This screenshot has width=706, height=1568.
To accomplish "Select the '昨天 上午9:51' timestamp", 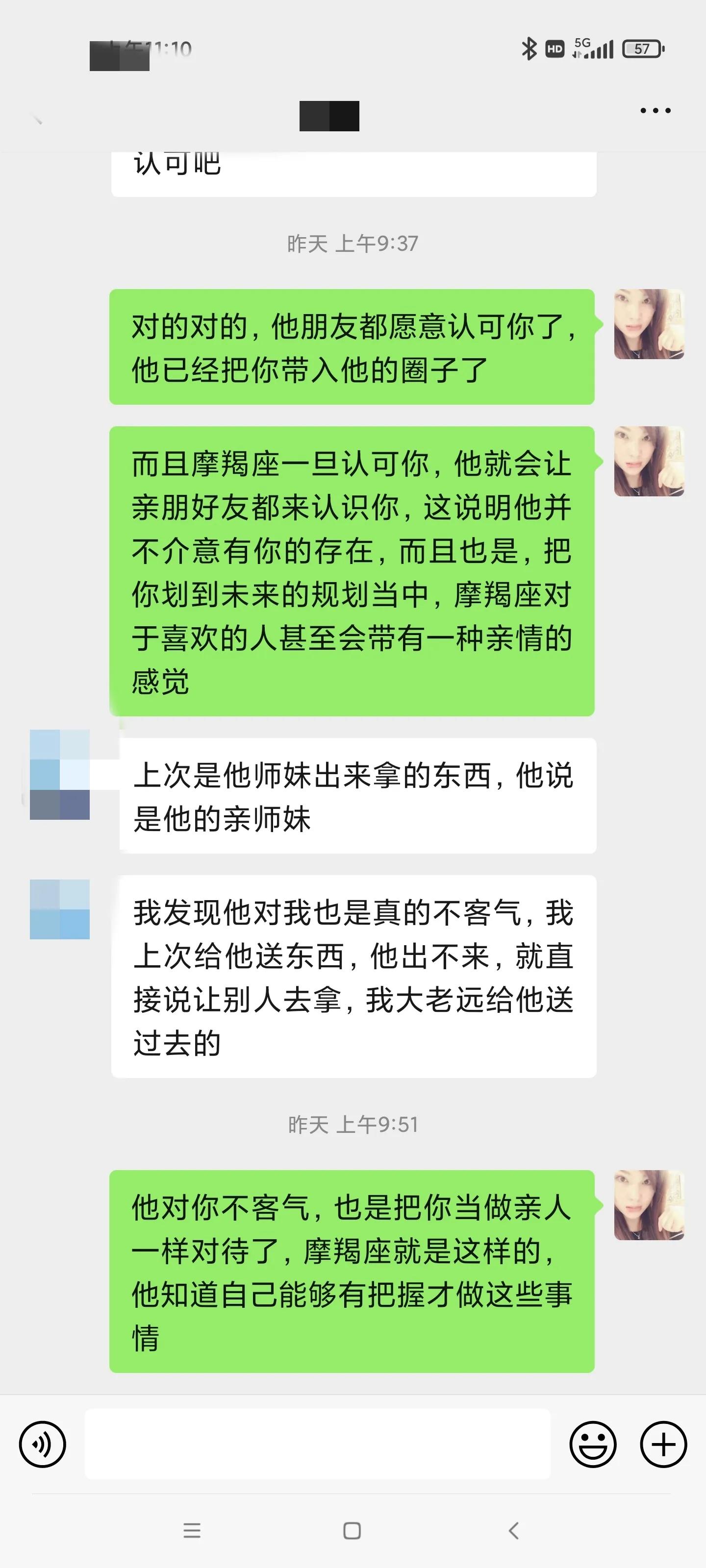I will point(353,1123).
